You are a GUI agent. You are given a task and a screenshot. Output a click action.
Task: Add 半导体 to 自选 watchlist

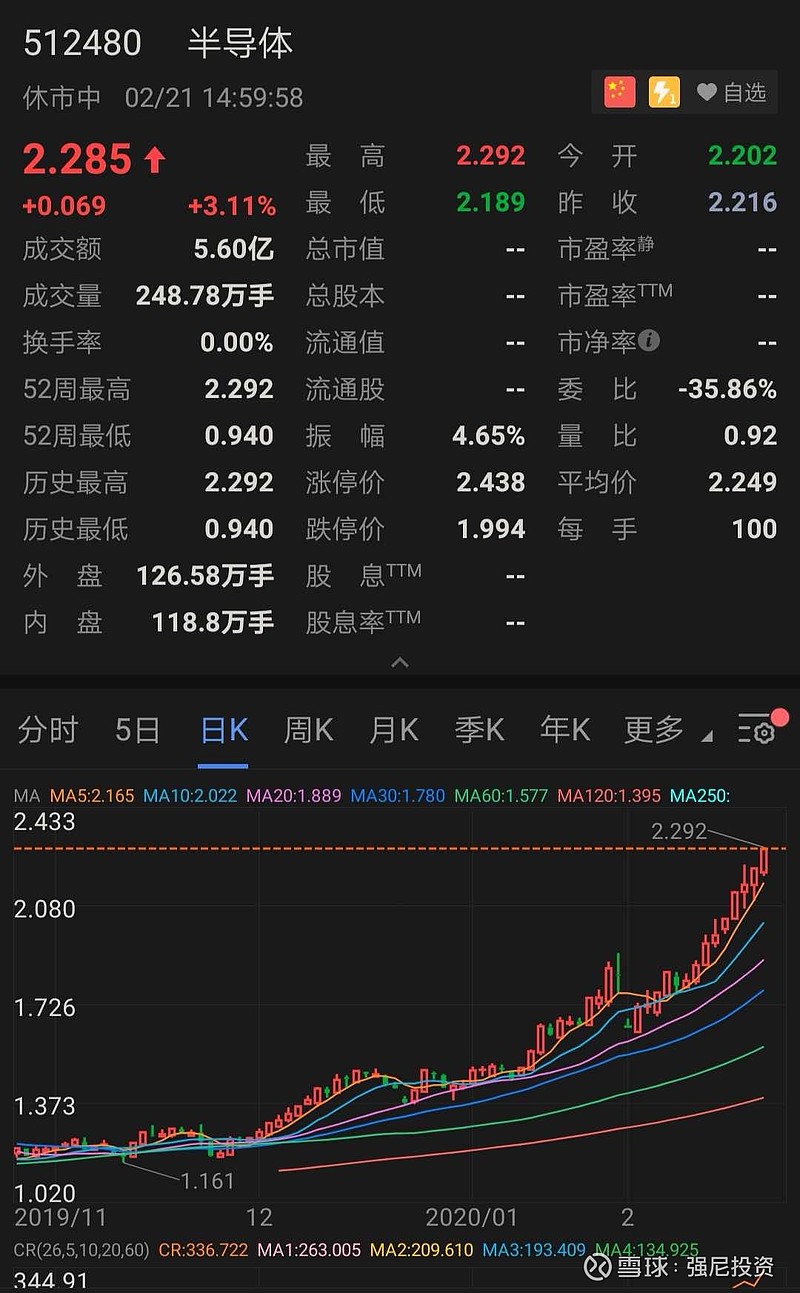point(731,93)
